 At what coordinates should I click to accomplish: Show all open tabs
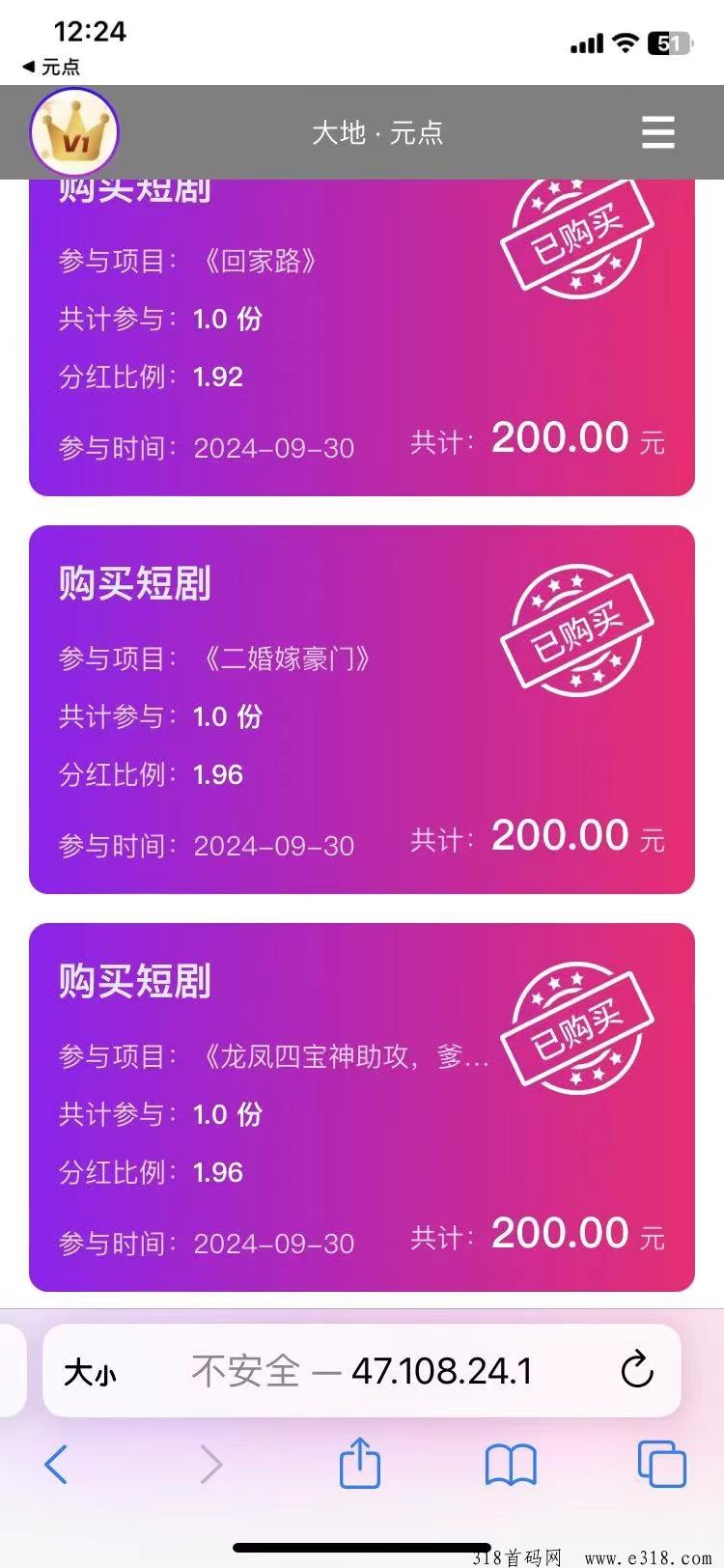(x=662, y=1464)
